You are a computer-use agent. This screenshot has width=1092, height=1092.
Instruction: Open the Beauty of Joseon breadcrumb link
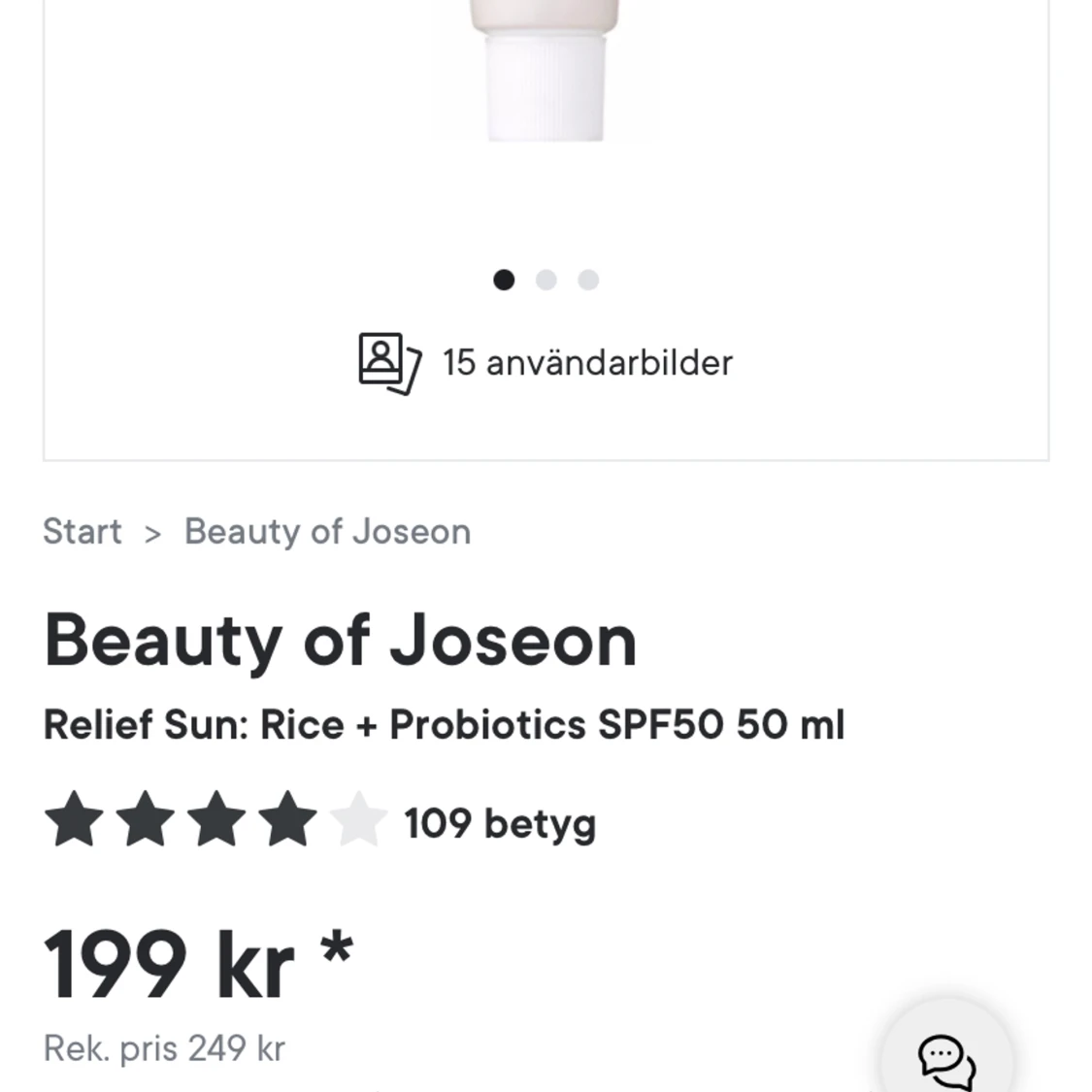pyautogui.click(x=327, y=532)
